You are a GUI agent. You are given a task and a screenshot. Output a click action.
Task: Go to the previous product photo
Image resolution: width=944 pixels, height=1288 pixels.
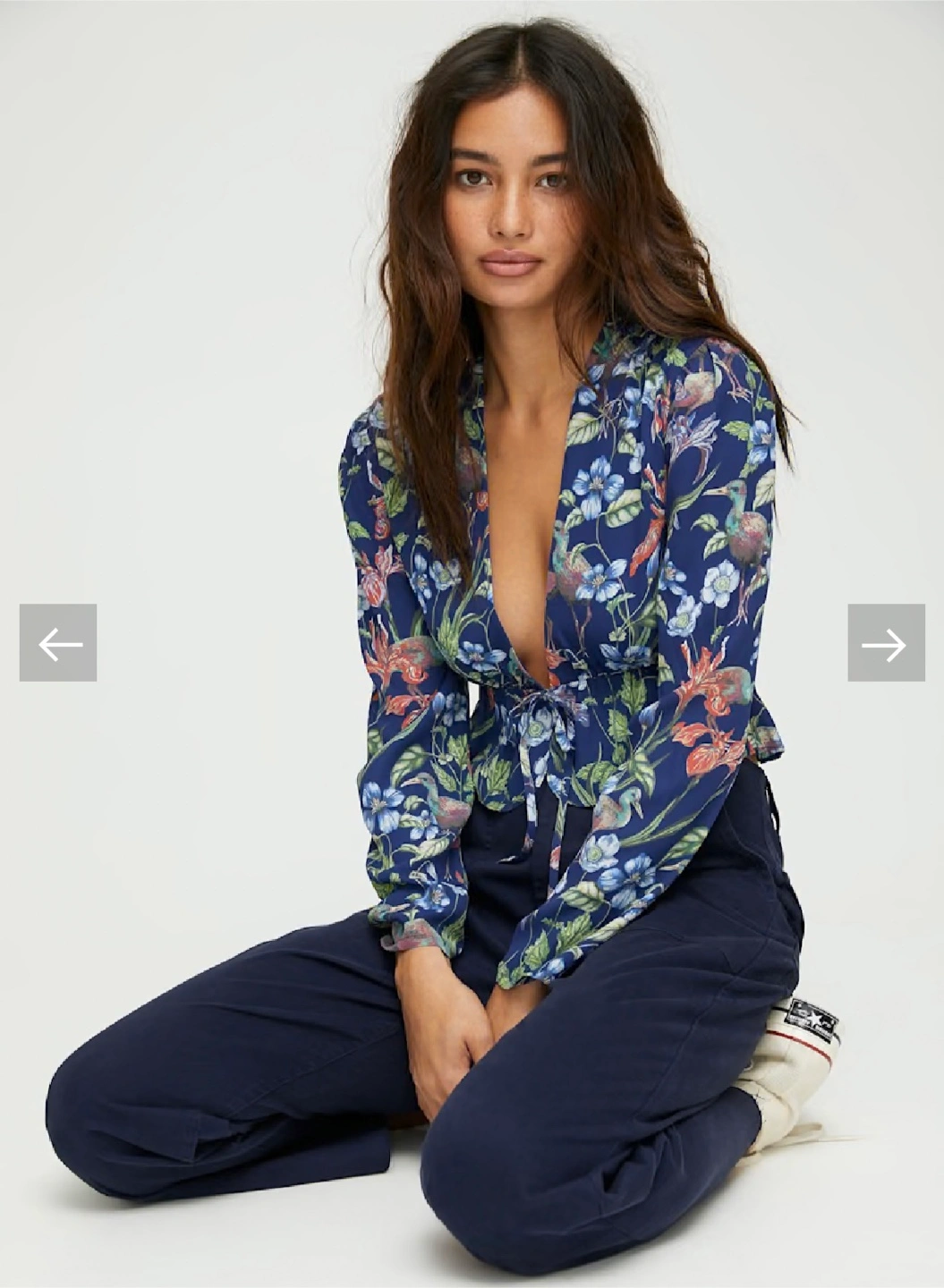coord(58,643)
